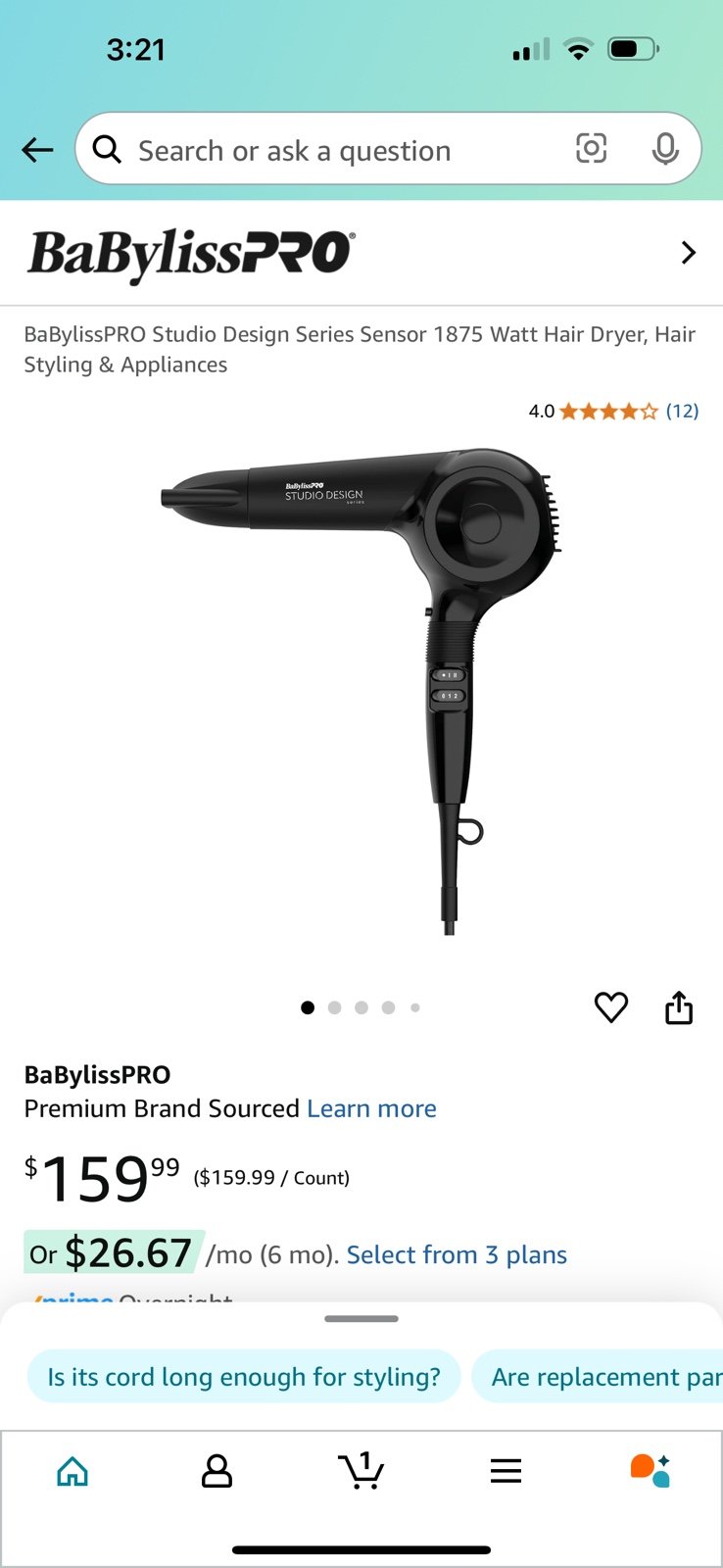The height and width of the screenshot is (1568, 723).
Task: Select from 3 payment plans
Action: pos(457,1254)
